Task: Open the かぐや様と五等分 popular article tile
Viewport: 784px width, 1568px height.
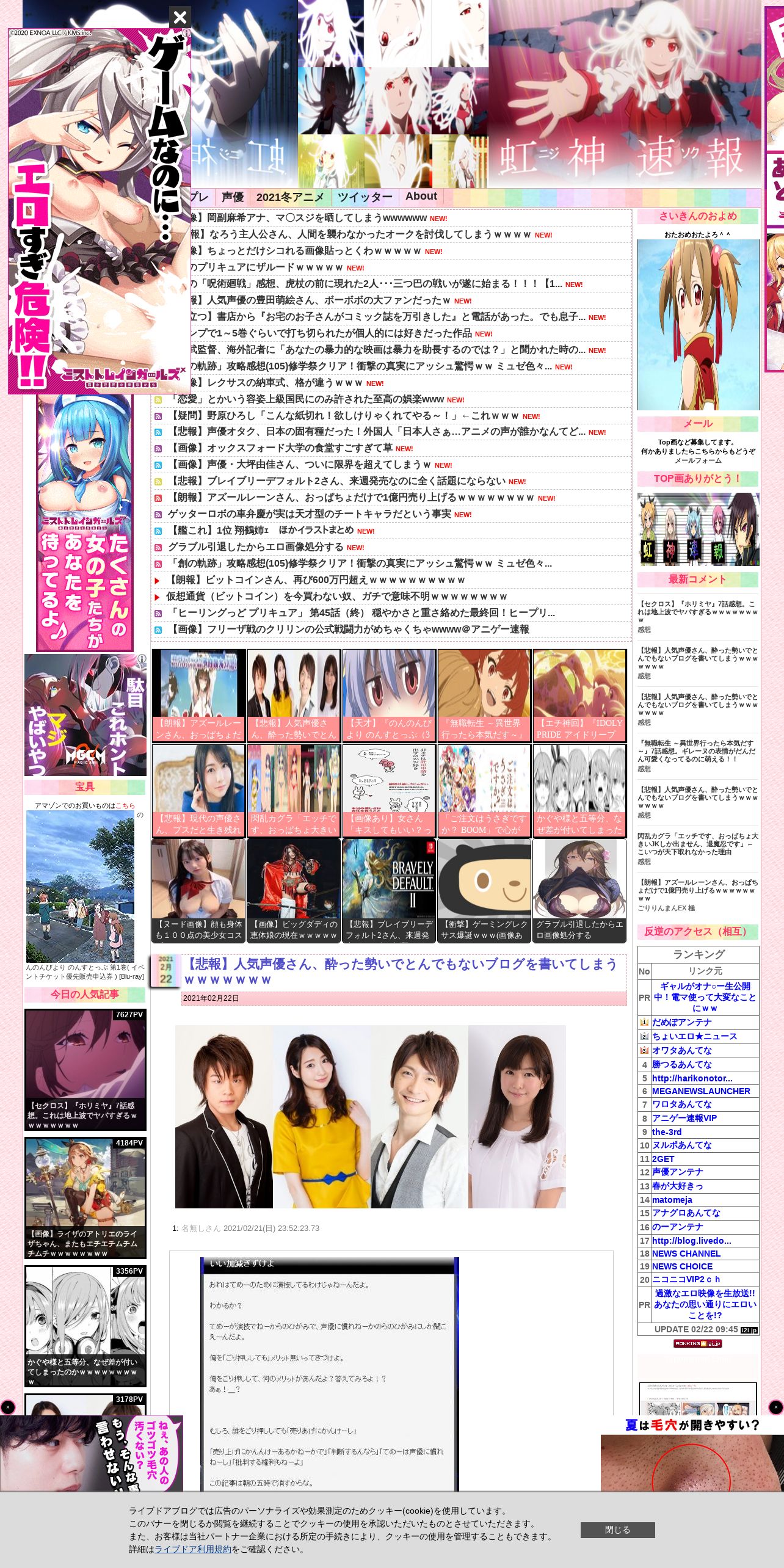Action: click(x=85, y=1326)
